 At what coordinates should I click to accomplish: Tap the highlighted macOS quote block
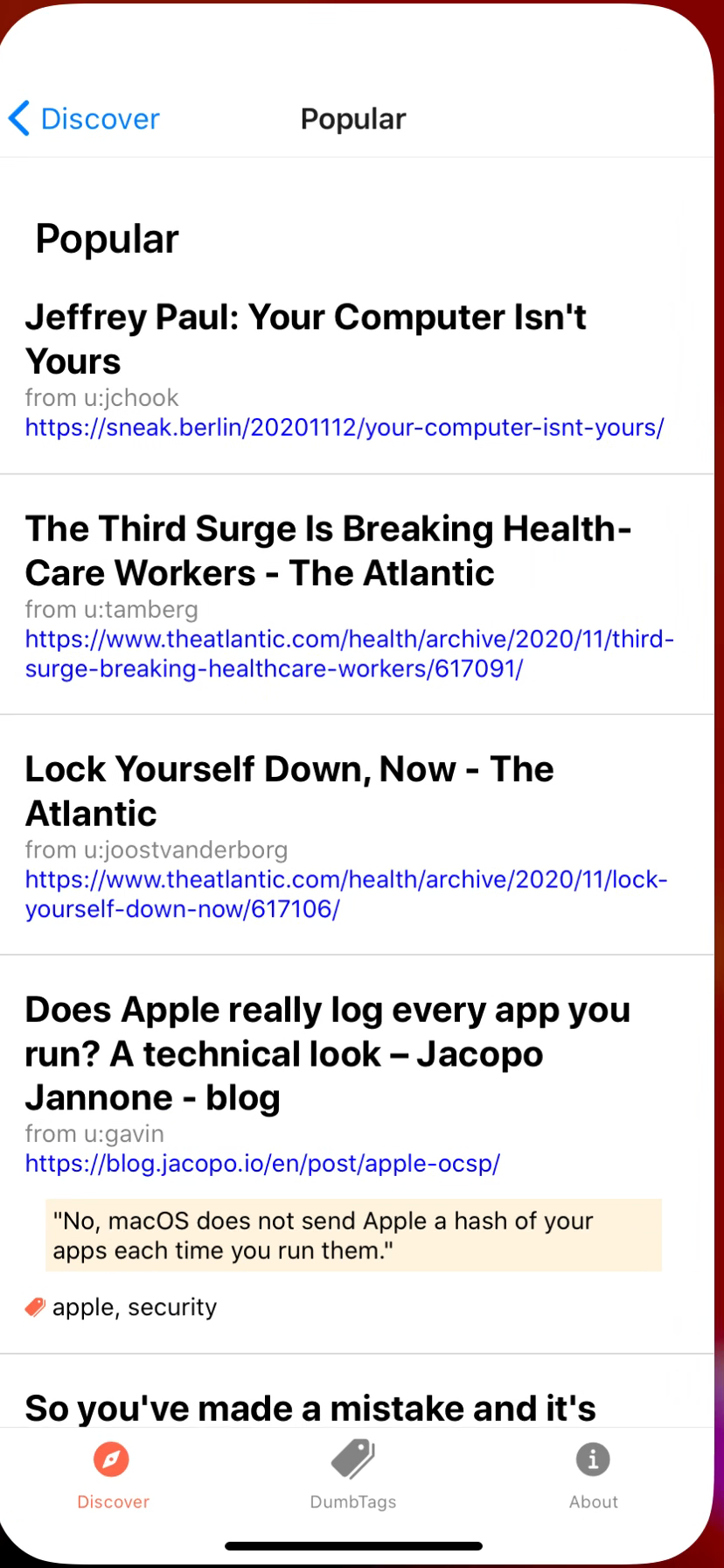click(x=352, y=1235)
